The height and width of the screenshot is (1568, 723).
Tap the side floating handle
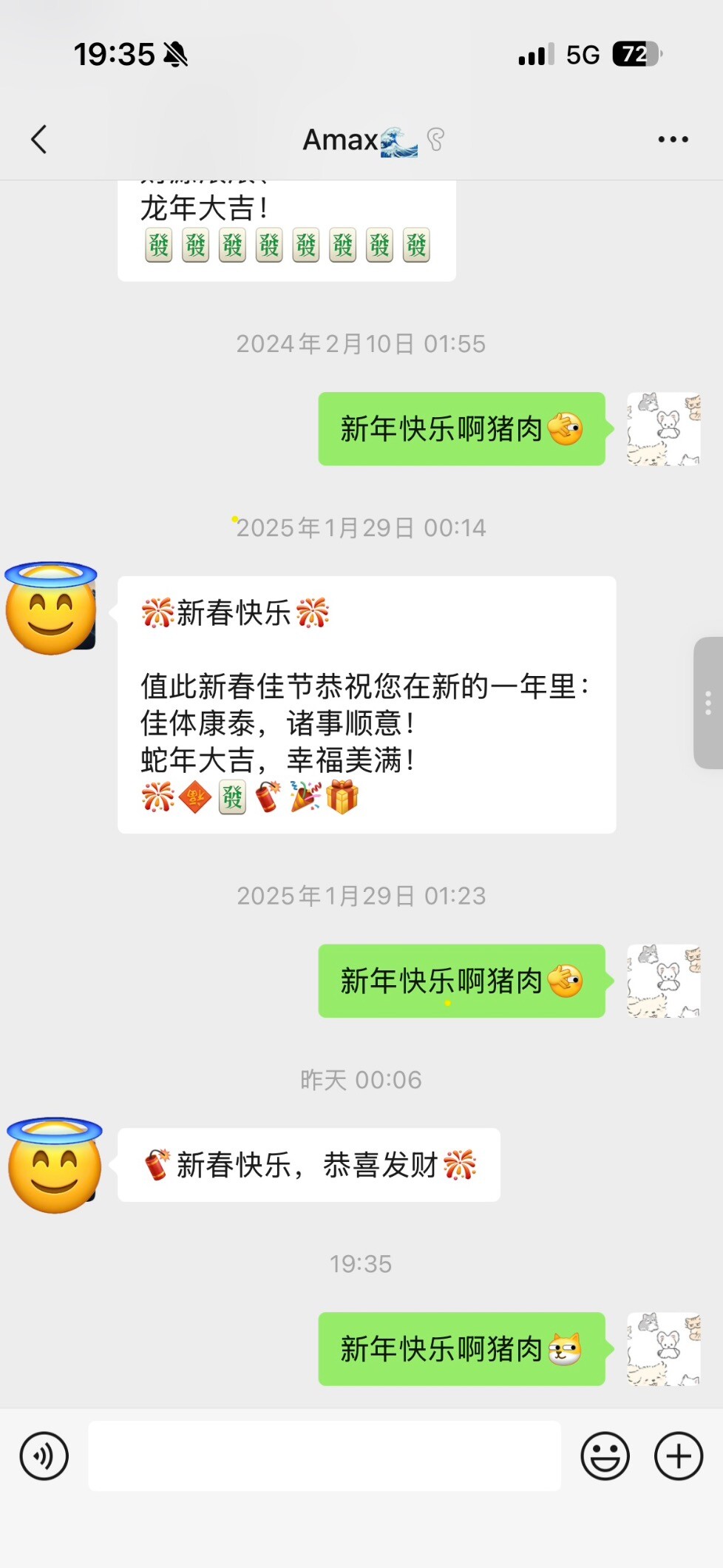point(707,703)
